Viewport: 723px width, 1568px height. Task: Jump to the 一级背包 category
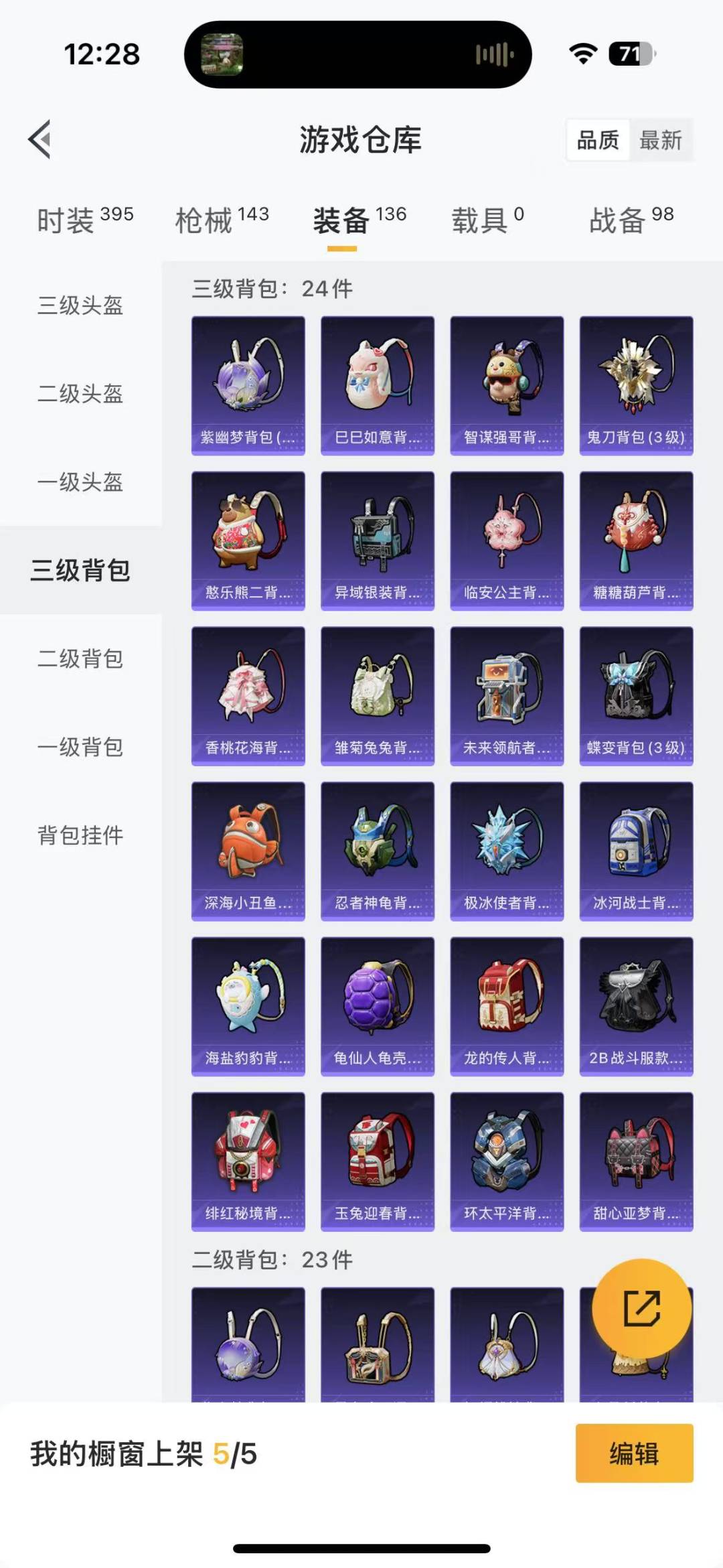[80, 747]
